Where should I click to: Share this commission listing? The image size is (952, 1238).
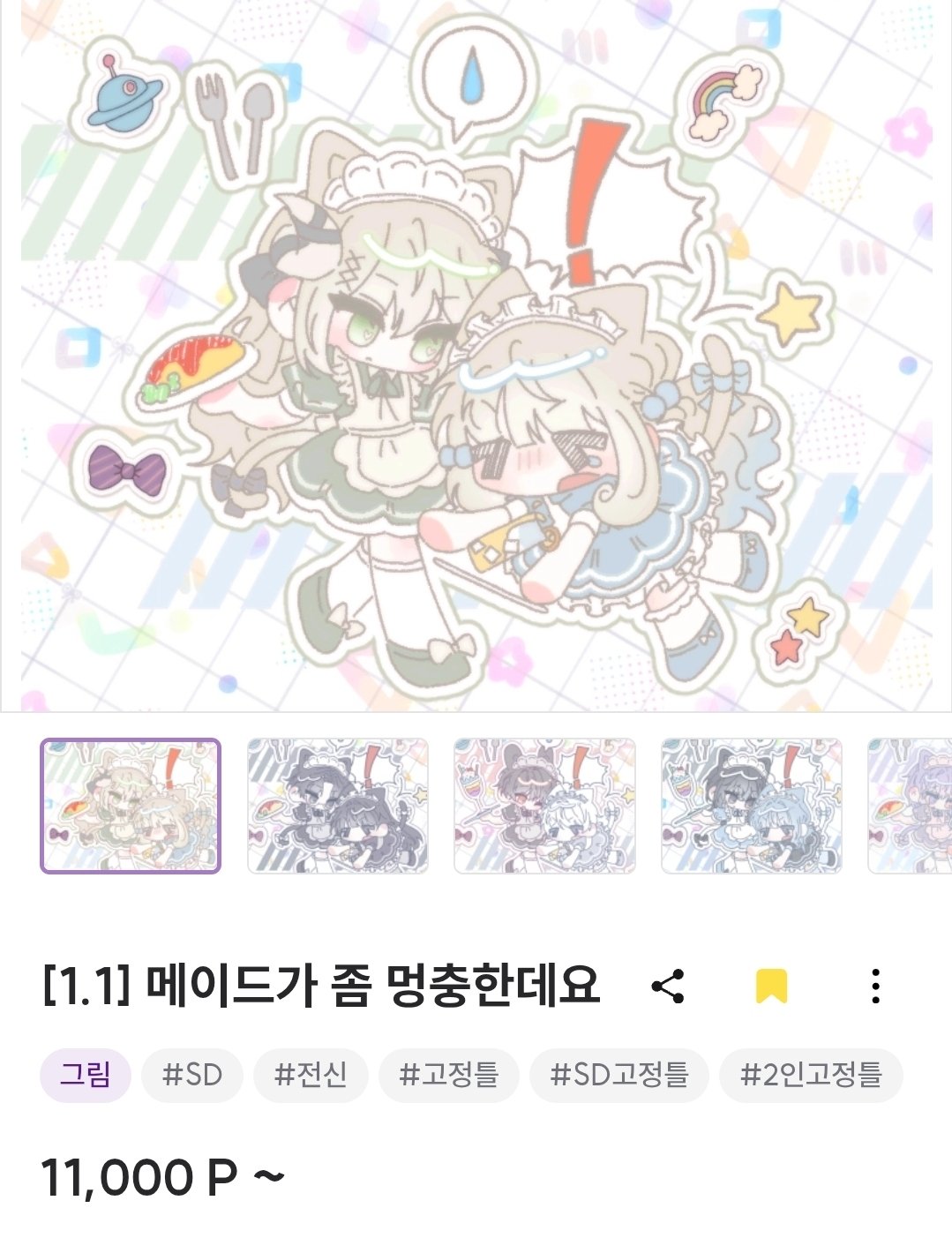tap(668, 986)
